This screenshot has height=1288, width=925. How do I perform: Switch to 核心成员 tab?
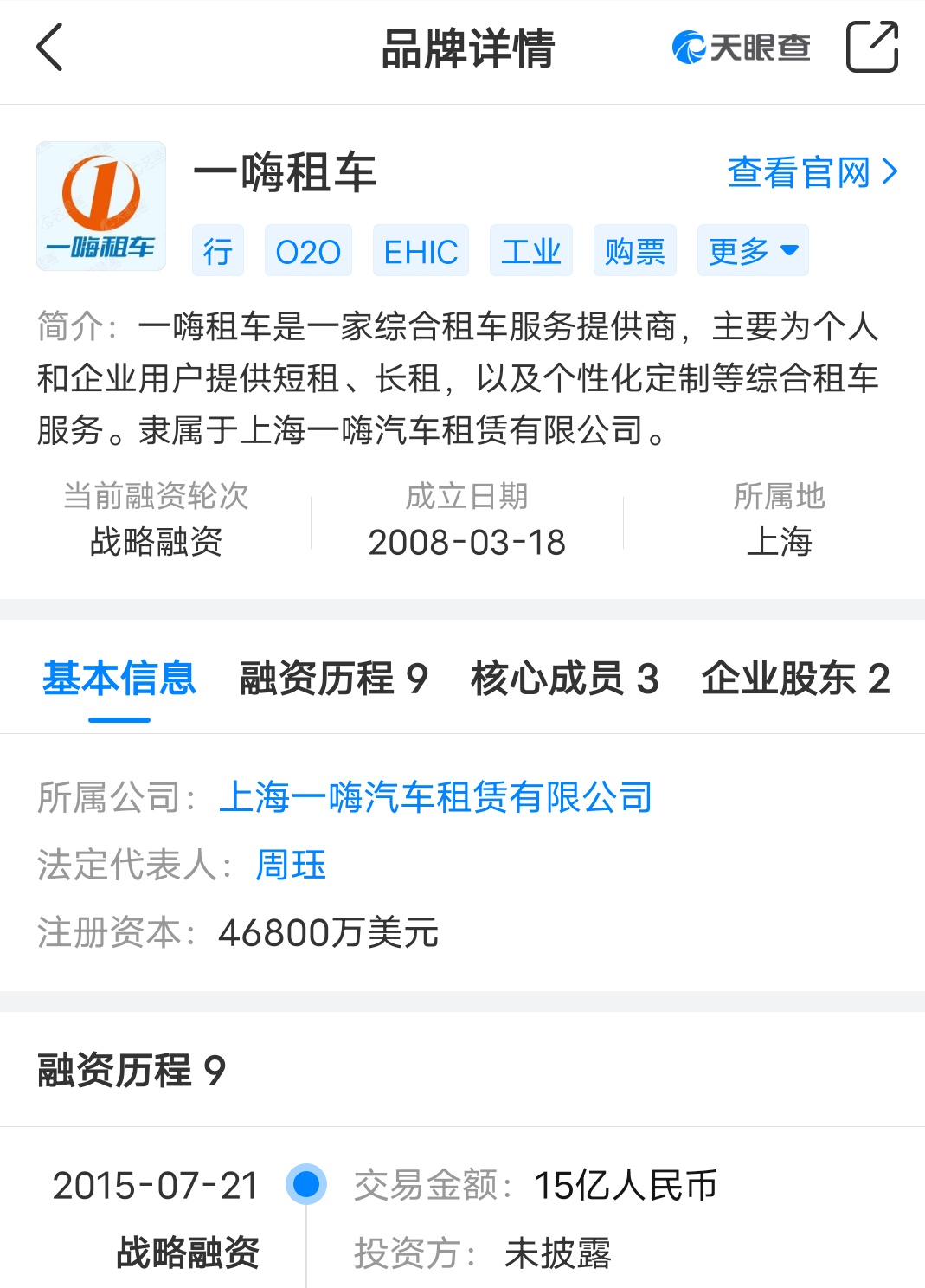coord(564,679)
